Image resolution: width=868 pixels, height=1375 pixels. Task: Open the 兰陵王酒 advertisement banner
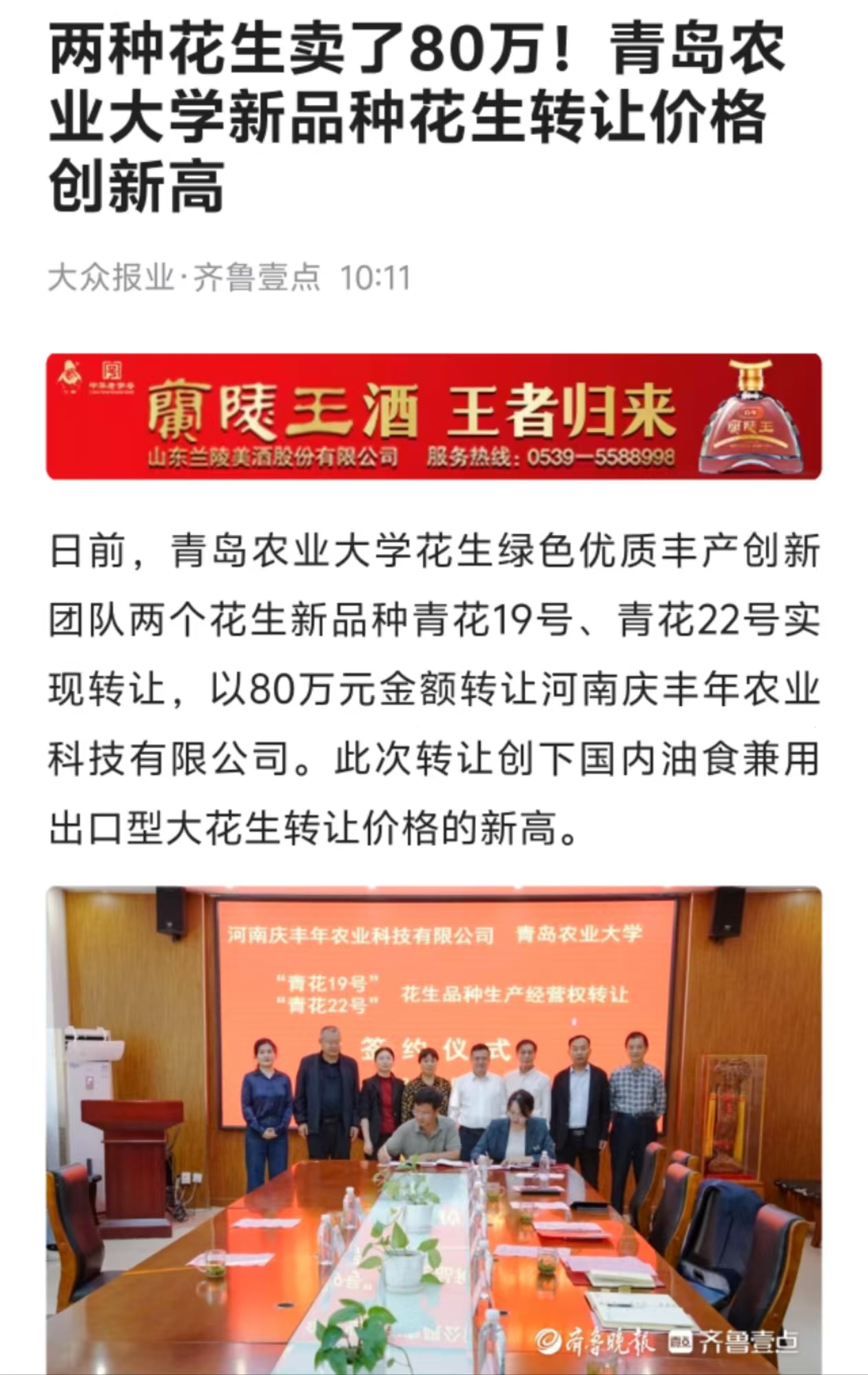[x=434, y=416]
